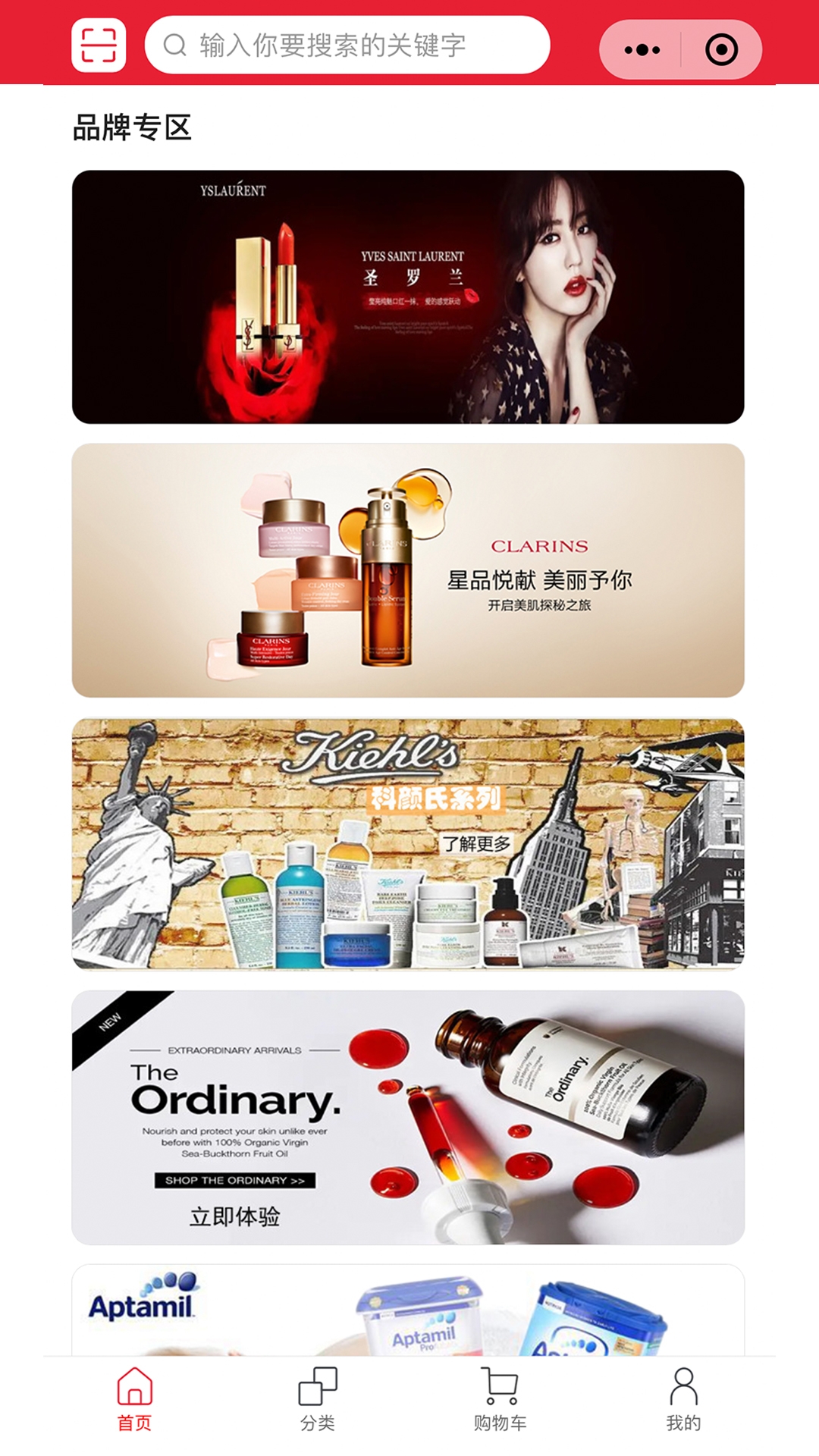The image size is (819, 1456).
Task: Go to the 购物车 tab
Action: [x=500, y=1400]
